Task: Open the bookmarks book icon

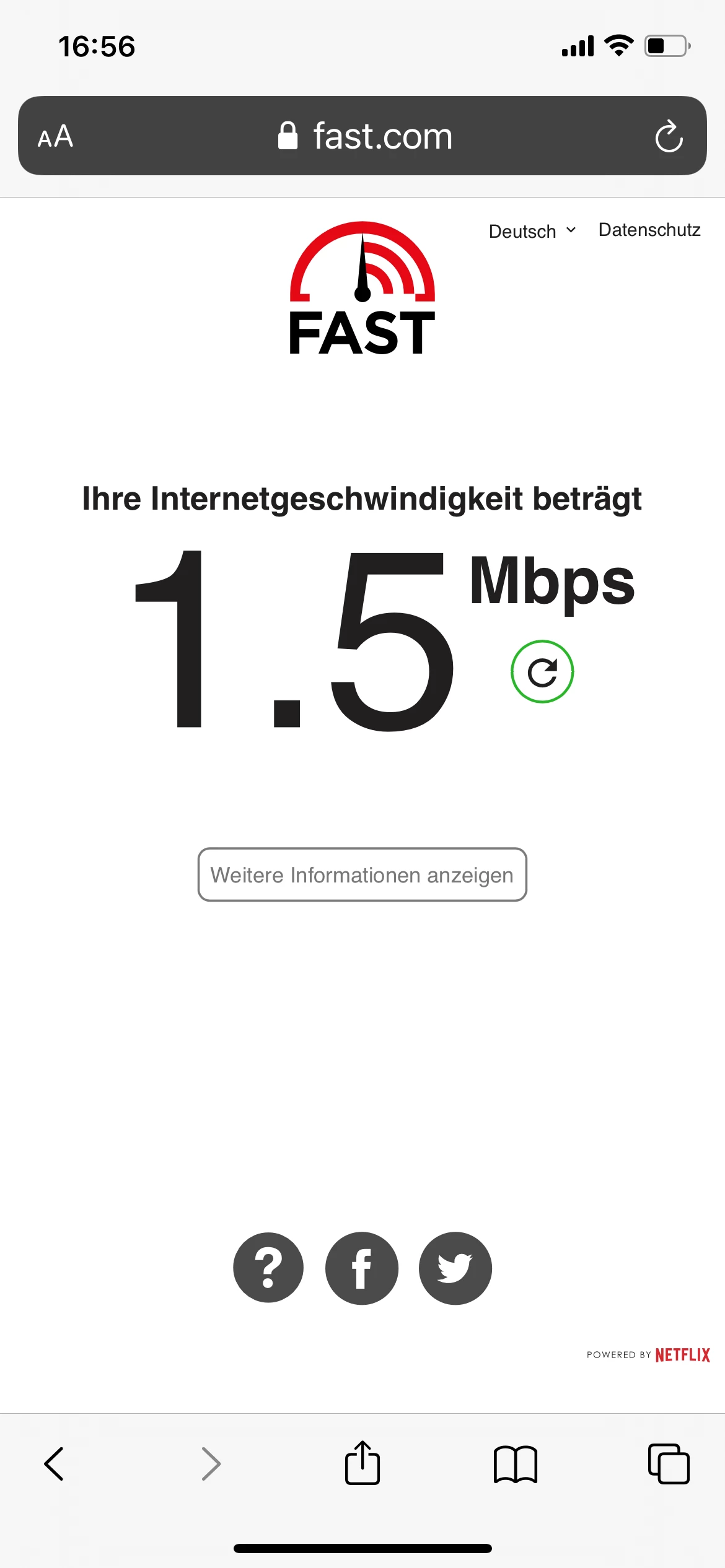Action: 516,1464
